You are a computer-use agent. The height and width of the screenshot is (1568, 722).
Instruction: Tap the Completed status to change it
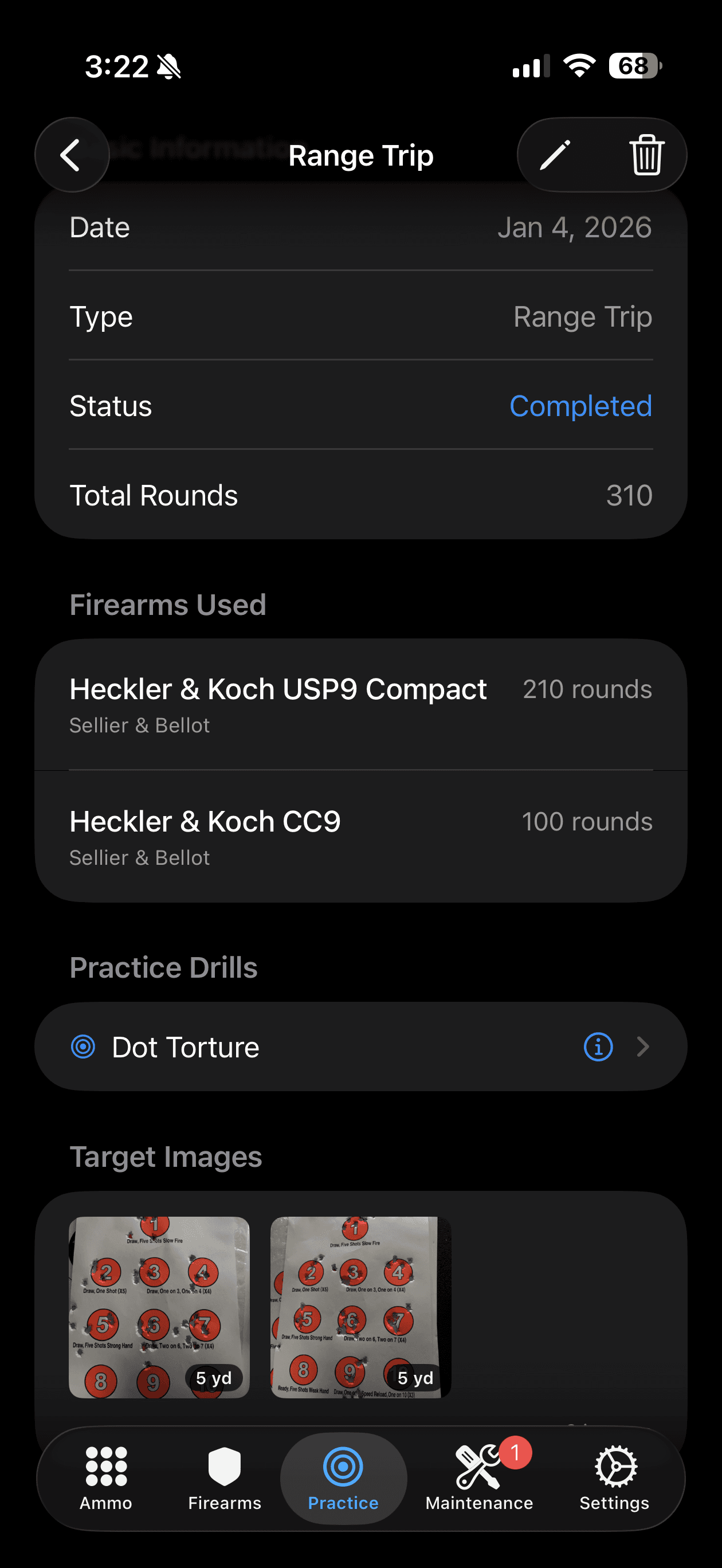[580, 406]
